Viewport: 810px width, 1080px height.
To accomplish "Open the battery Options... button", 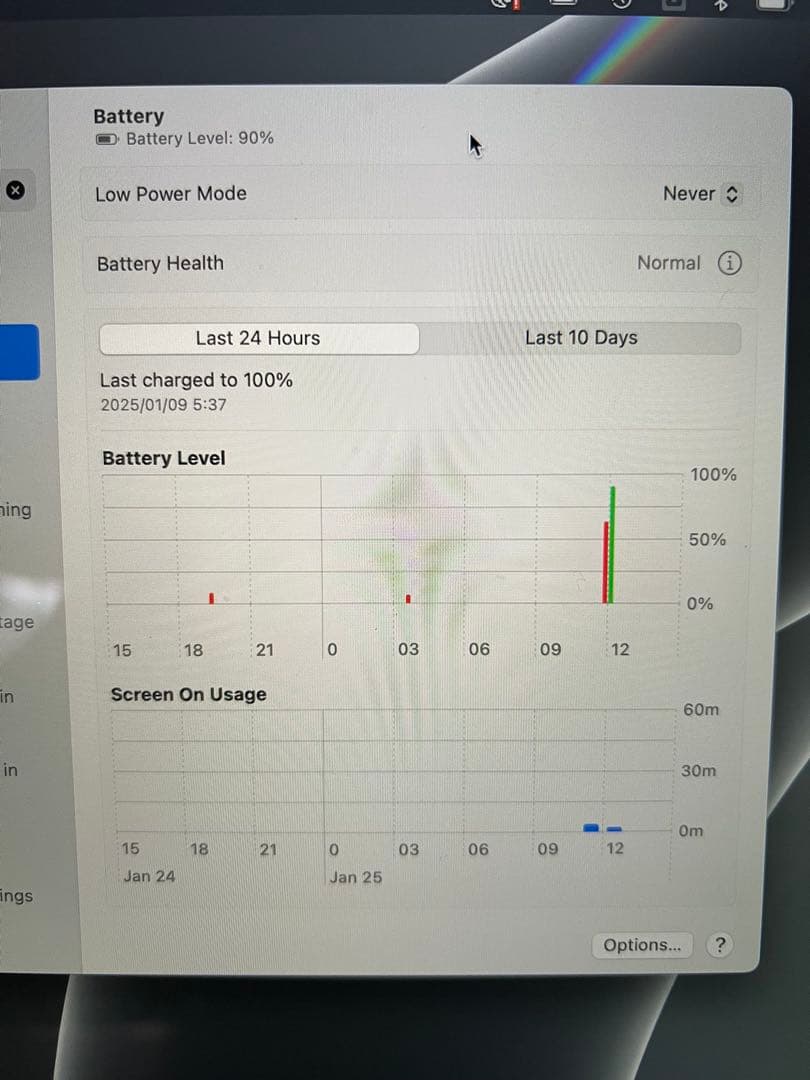I will 642,945.
